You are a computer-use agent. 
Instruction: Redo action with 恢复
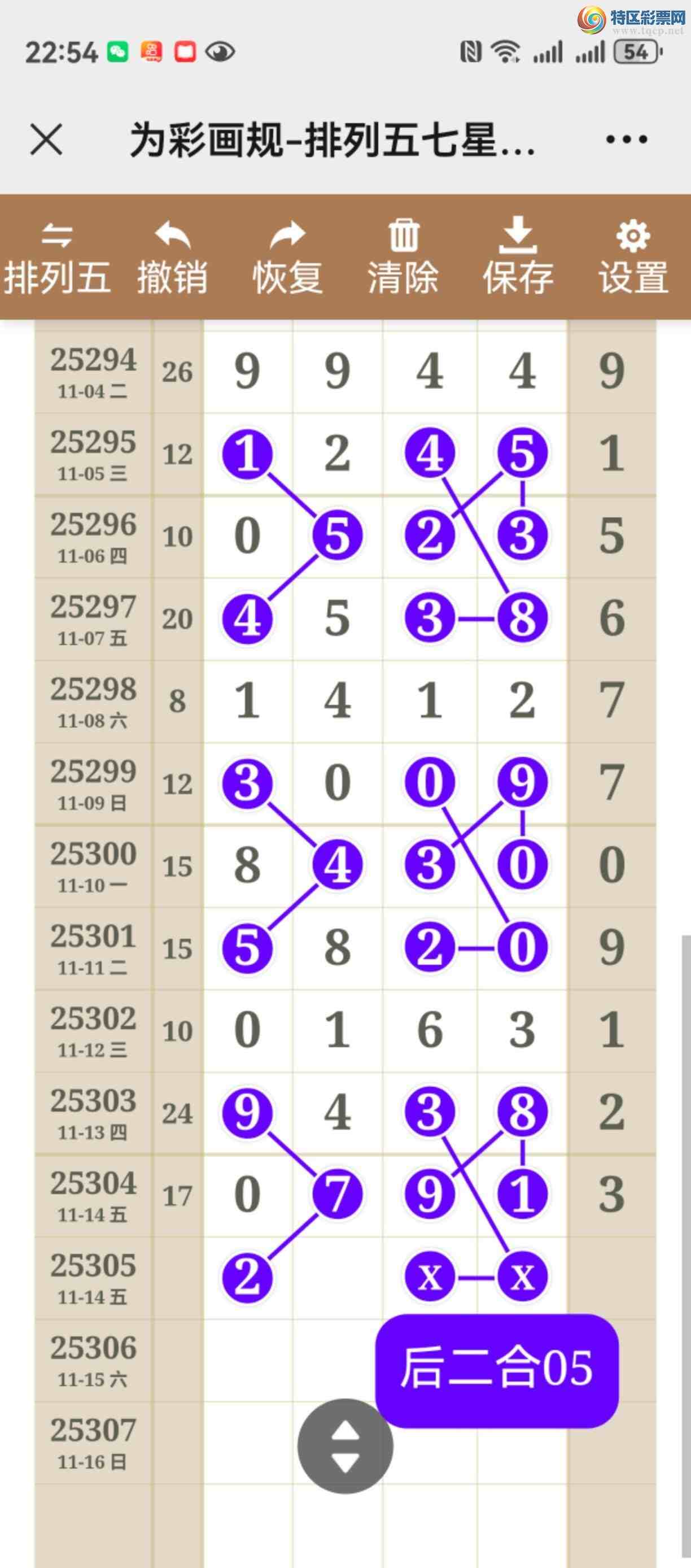[288, 258]
